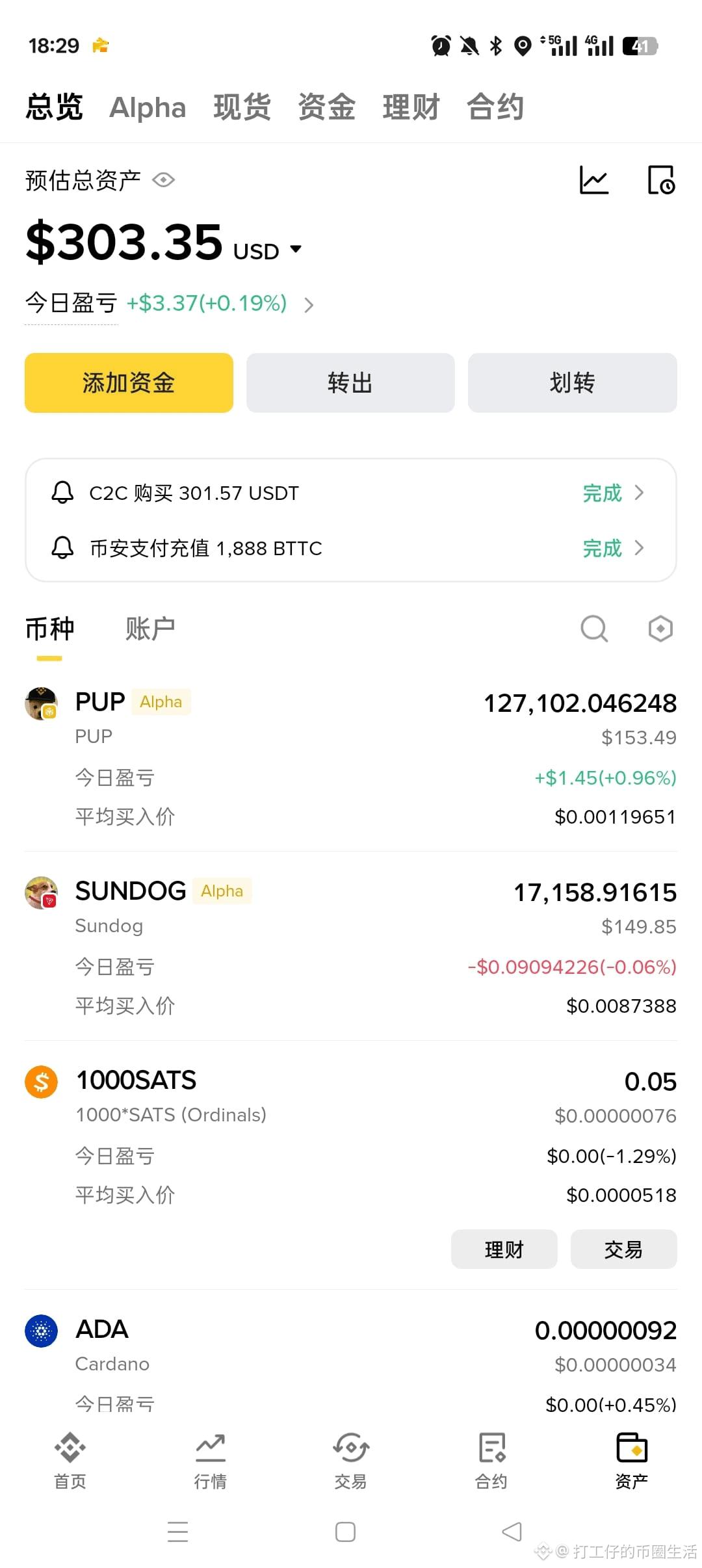Search for a coin with the magnifier icon
The image size is (702, 1568).
(x=593, y=629)
